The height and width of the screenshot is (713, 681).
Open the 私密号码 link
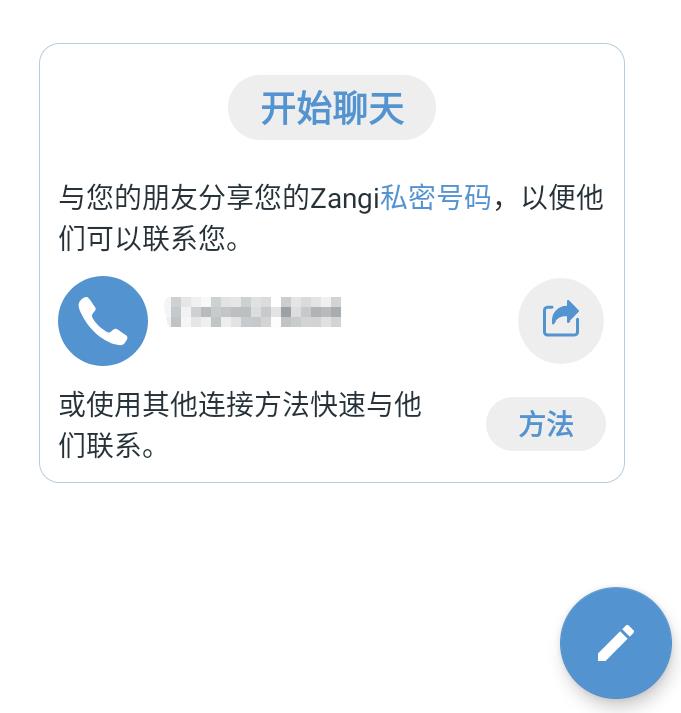435,198
